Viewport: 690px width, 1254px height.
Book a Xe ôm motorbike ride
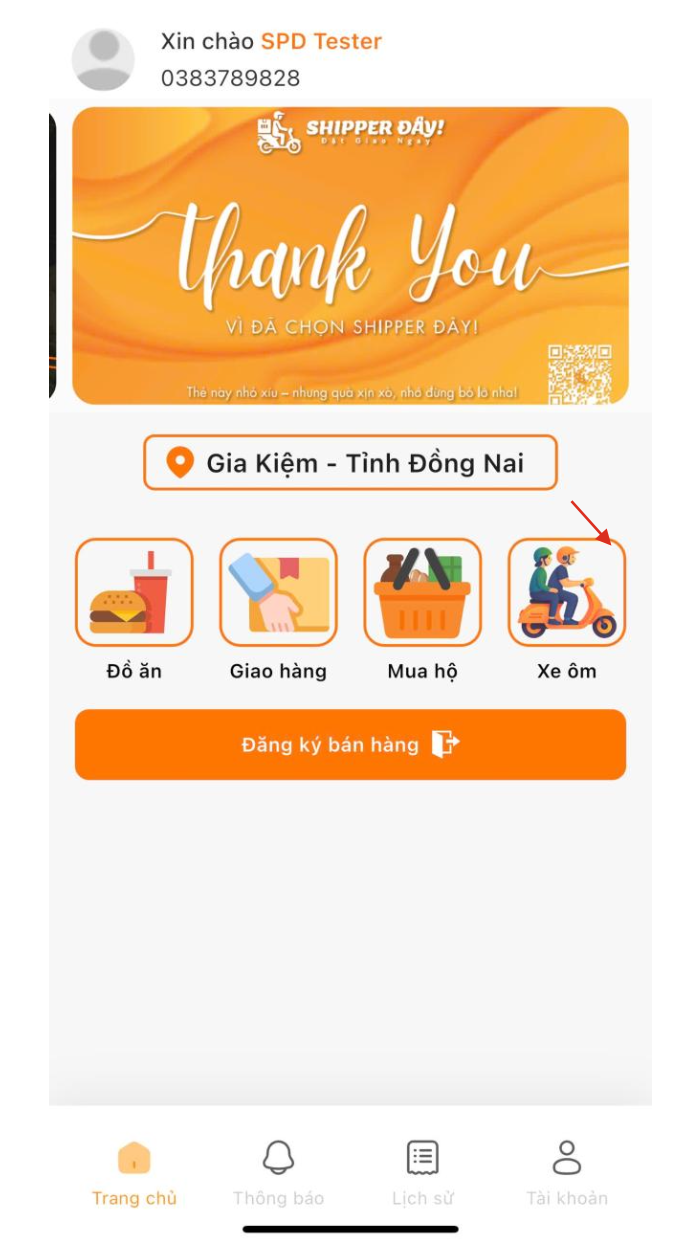click(x=567, y=592)
